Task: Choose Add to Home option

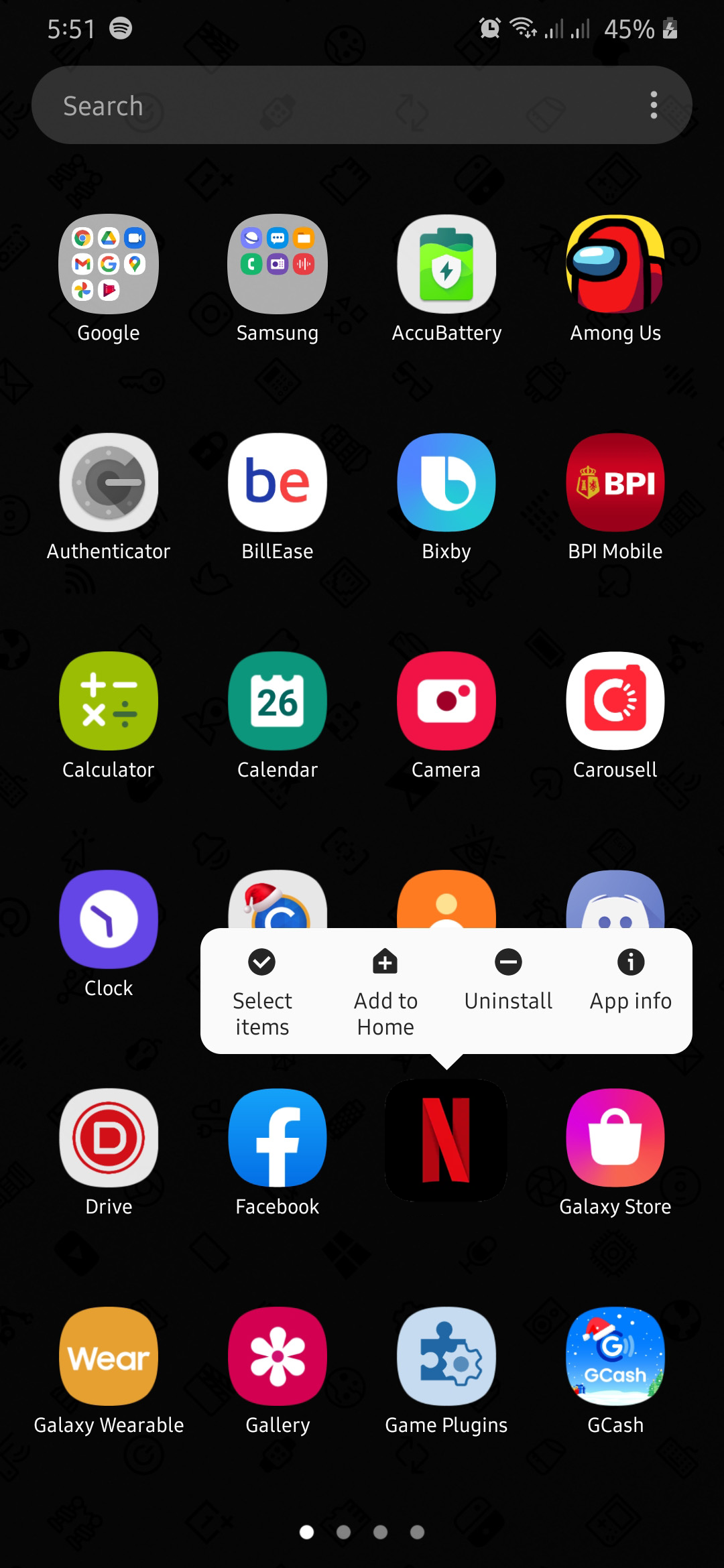Action: click(x=385, y=993)
